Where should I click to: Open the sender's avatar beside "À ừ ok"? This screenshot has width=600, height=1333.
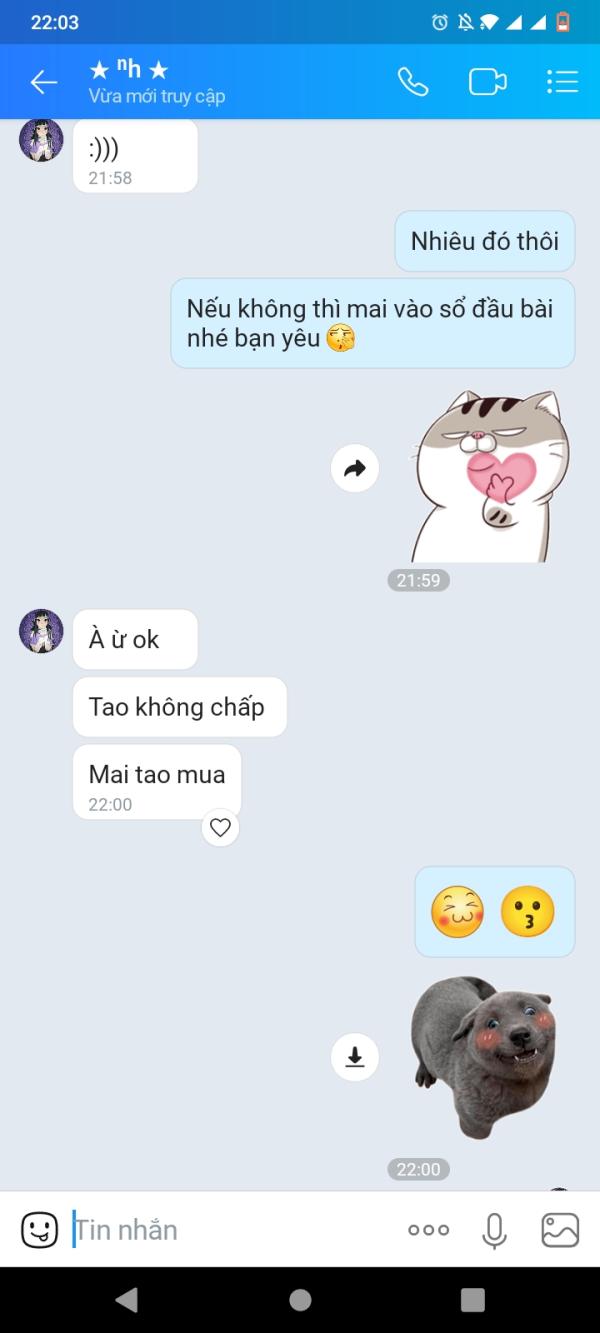pyautogui.click(x=41, y=631)
